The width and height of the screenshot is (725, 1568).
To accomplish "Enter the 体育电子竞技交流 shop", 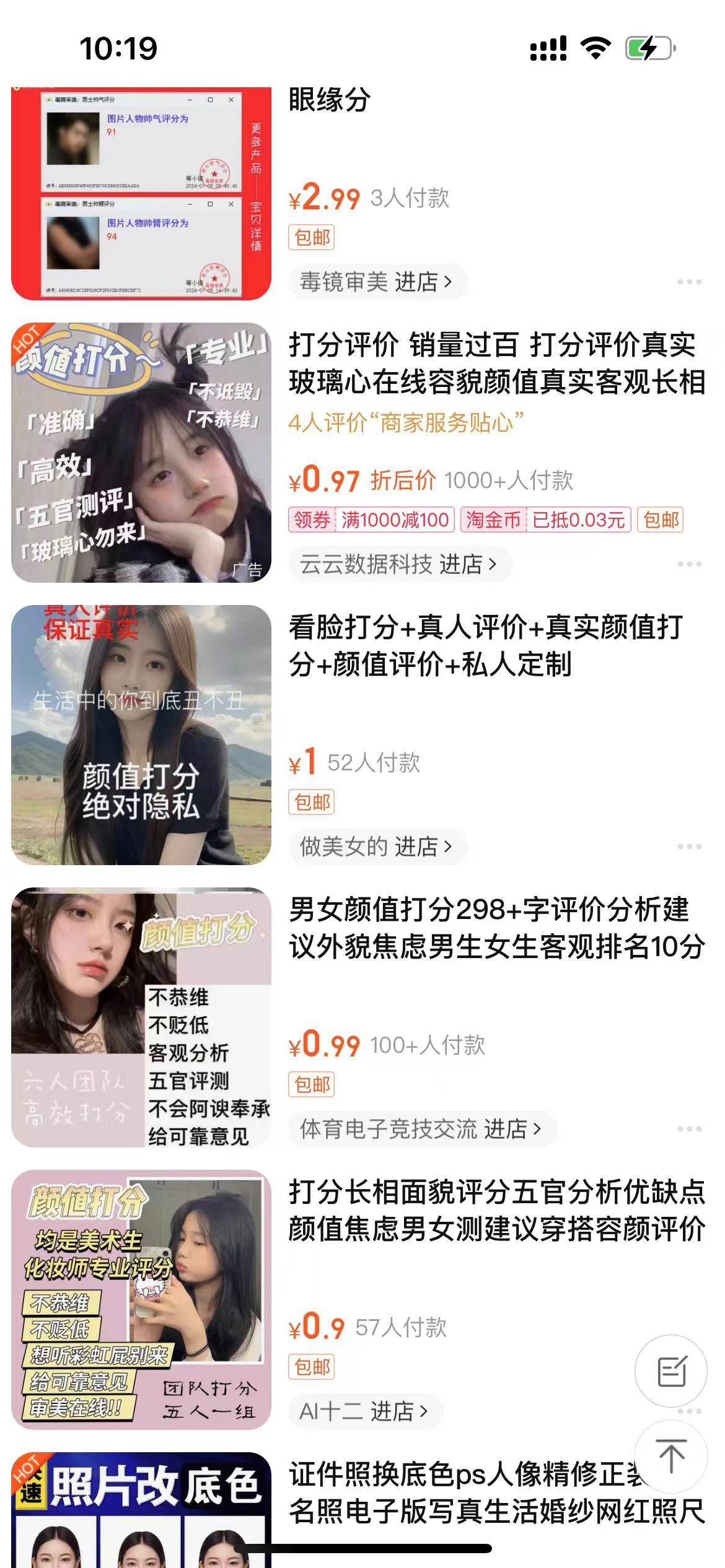I will coord(421,1129).
